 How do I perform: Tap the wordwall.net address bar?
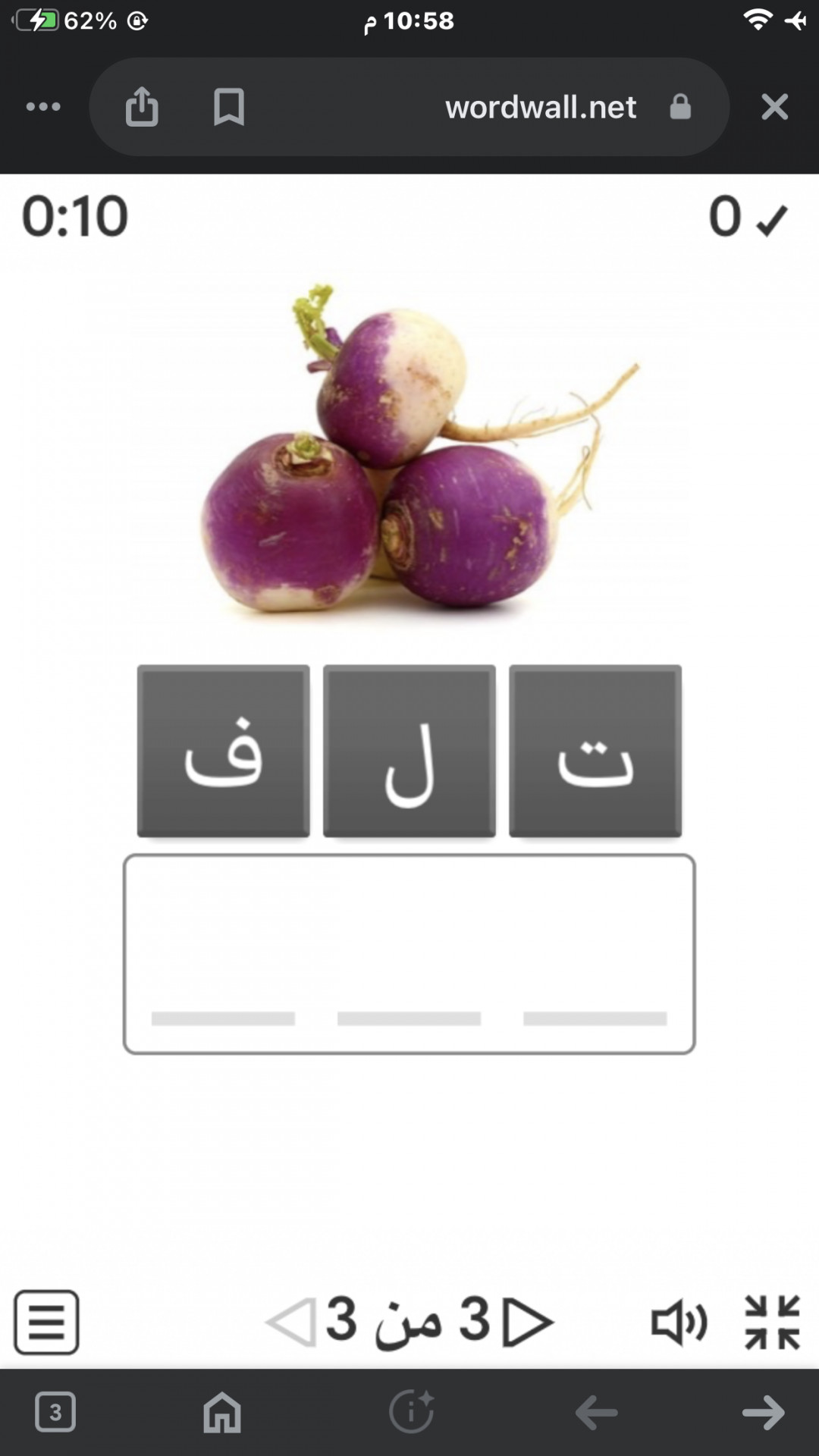click(540, 107)
